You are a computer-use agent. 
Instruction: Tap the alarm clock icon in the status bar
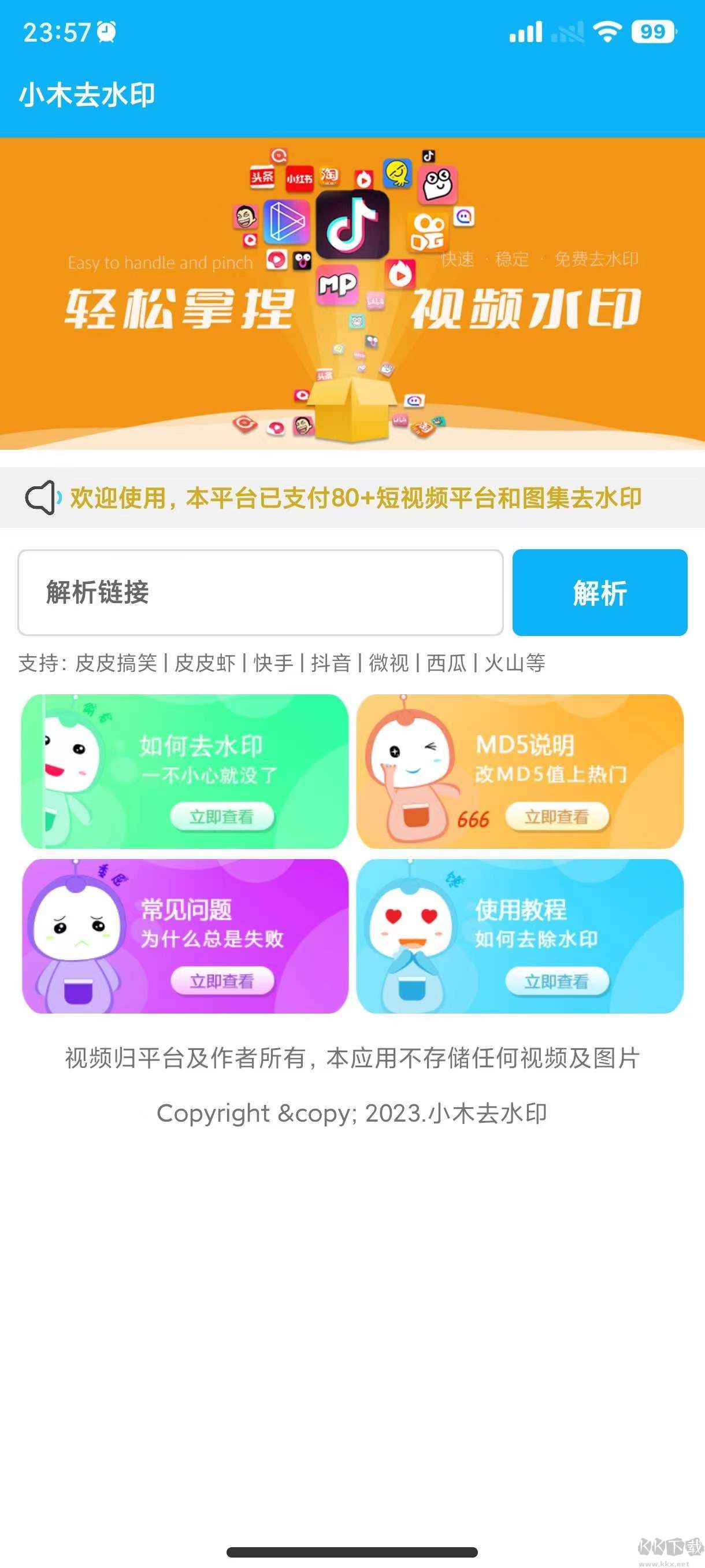(106, 30)
